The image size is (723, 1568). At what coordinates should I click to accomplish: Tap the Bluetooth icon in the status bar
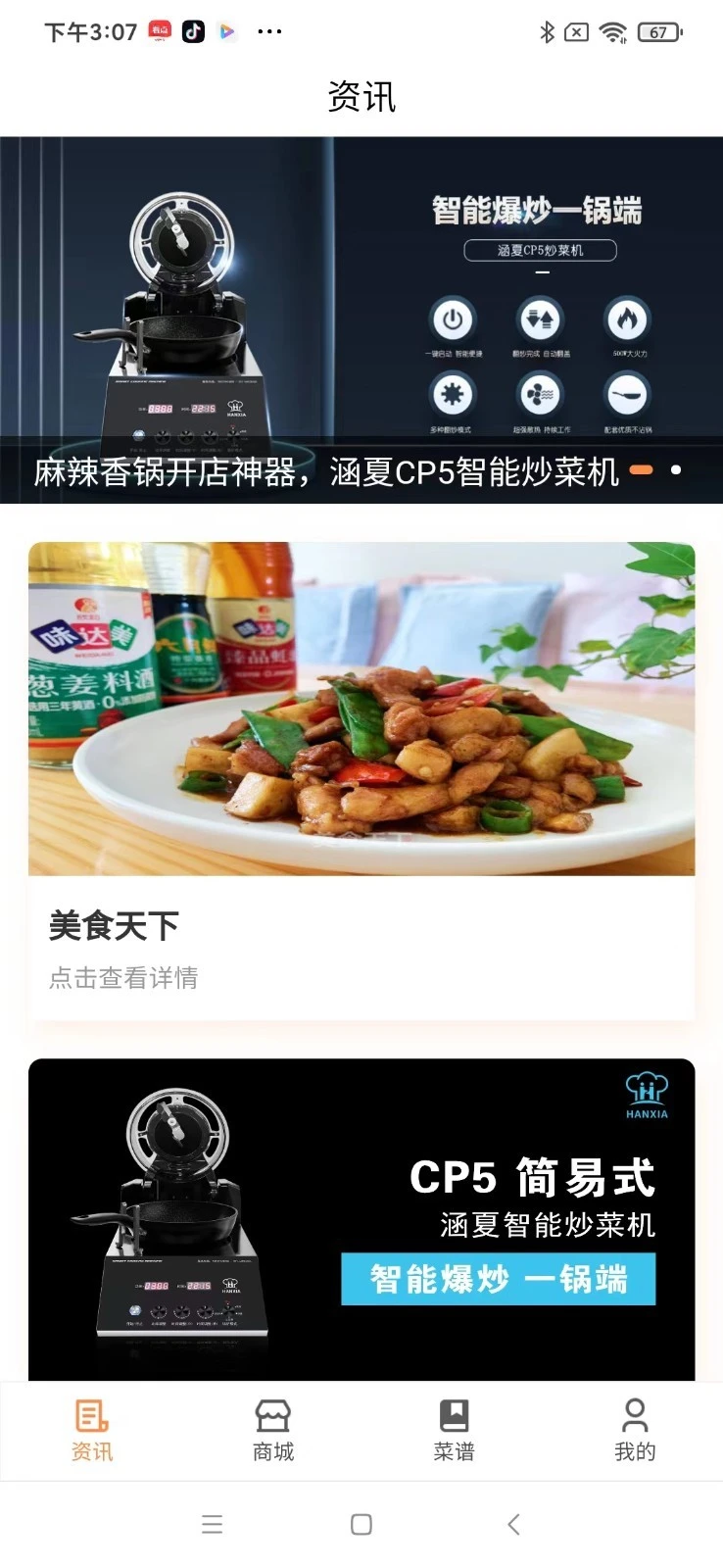[548, 31]
